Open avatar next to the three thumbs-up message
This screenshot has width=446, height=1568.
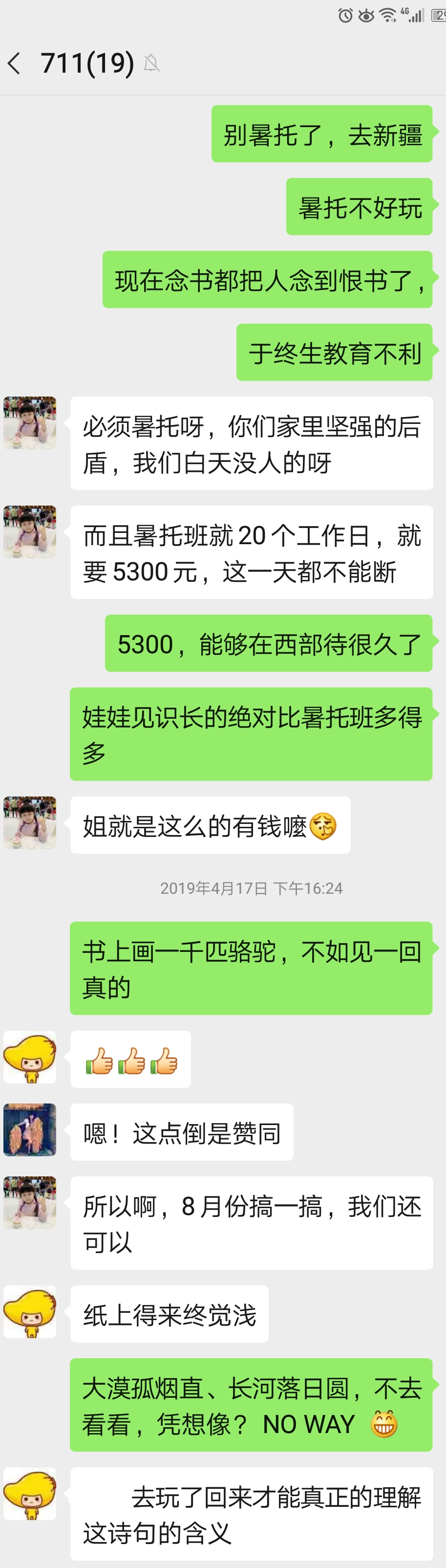tap(30, 1057)
